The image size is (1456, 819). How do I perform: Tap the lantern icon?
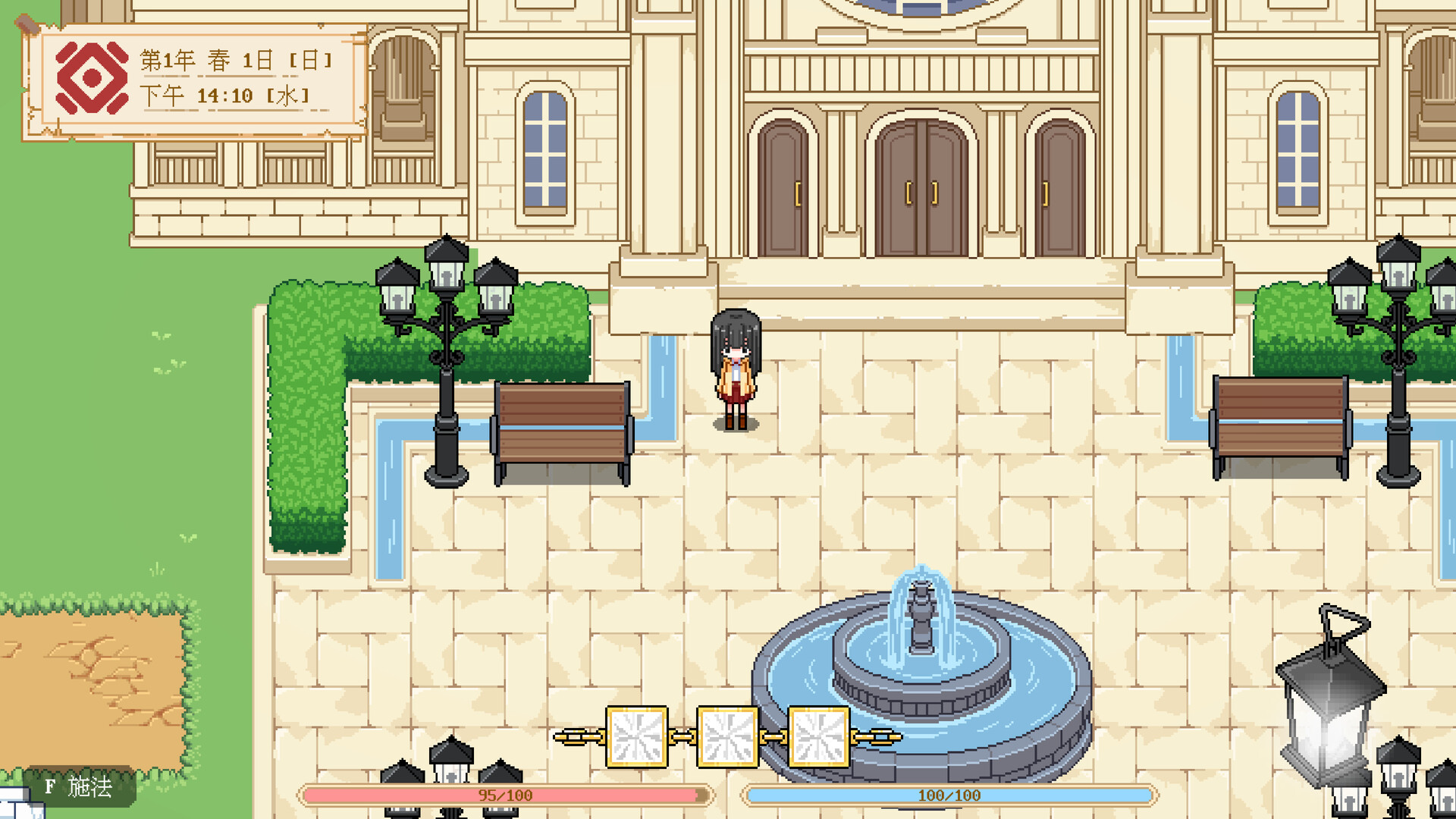pyautogui.click(x=1331, y=698)
